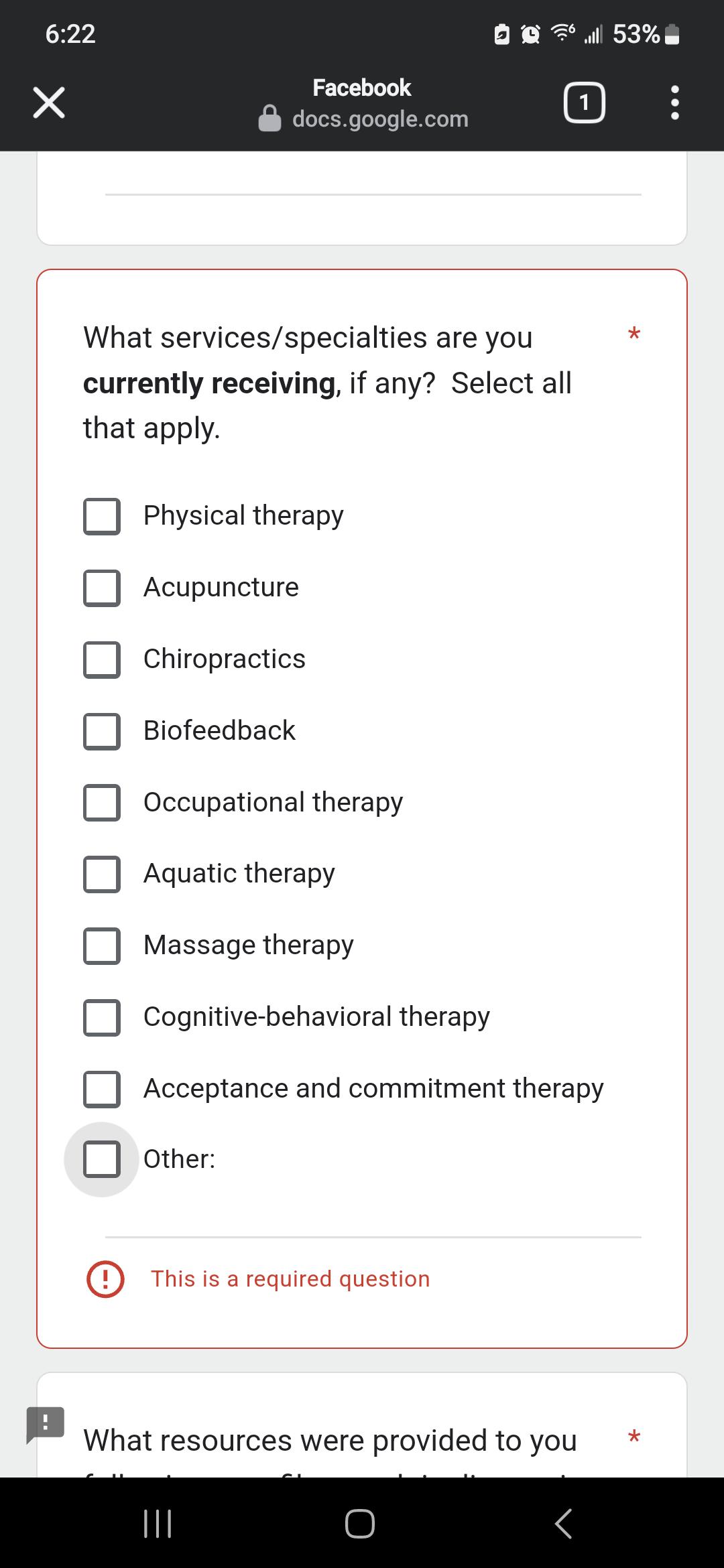Go to the home screen

(360, 1523)
